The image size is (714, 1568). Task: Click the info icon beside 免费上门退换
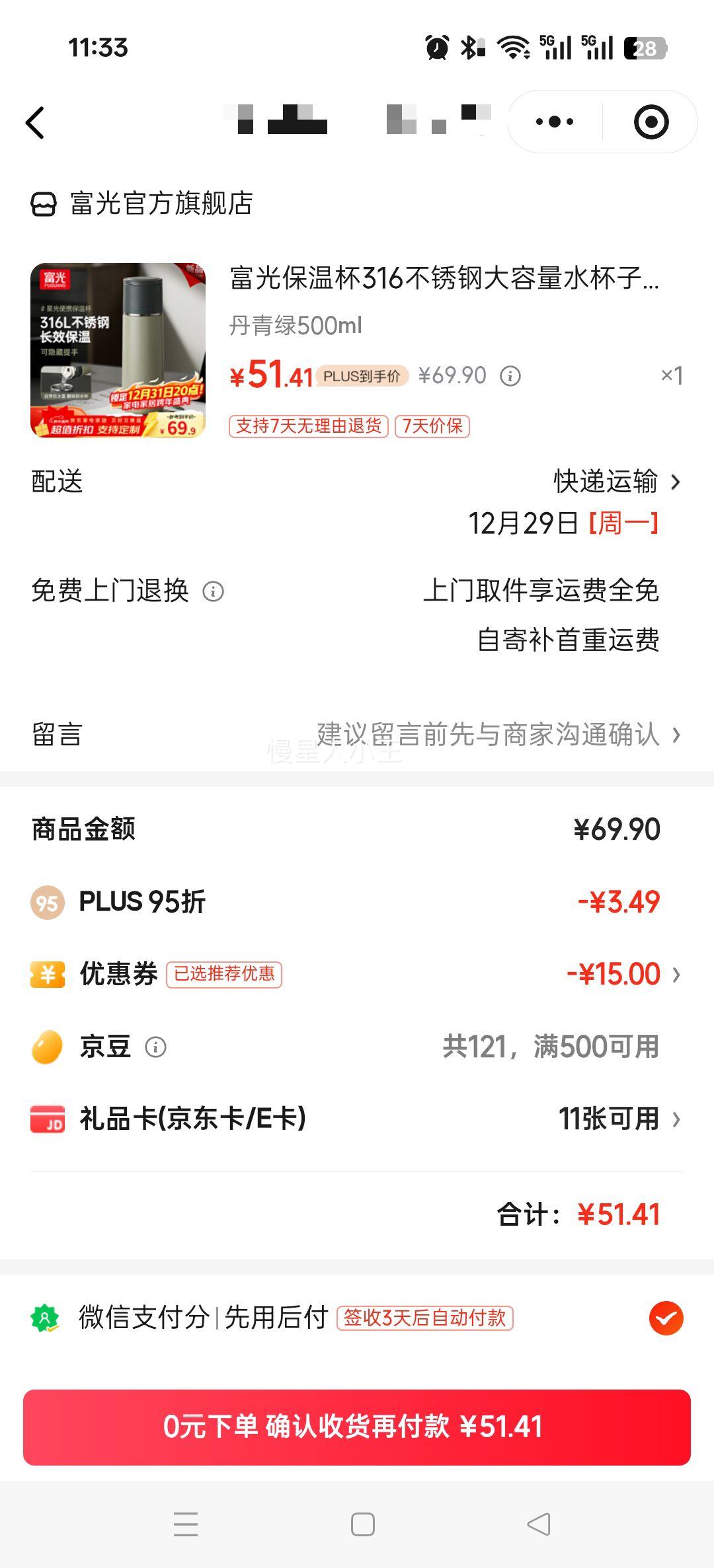[x=212, y=593]
